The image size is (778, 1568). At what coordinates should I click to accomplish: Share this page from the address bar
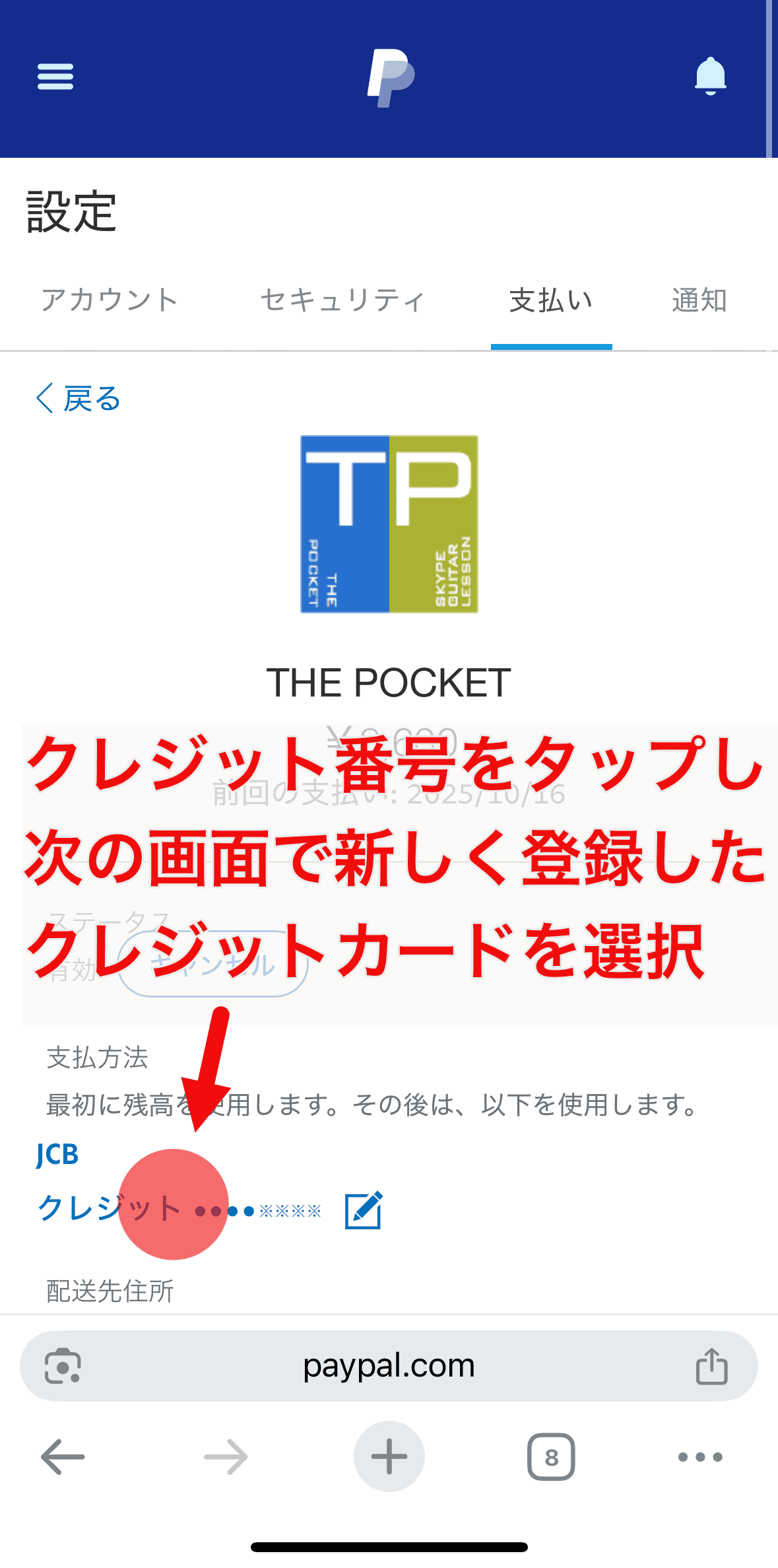(711, 1365)
